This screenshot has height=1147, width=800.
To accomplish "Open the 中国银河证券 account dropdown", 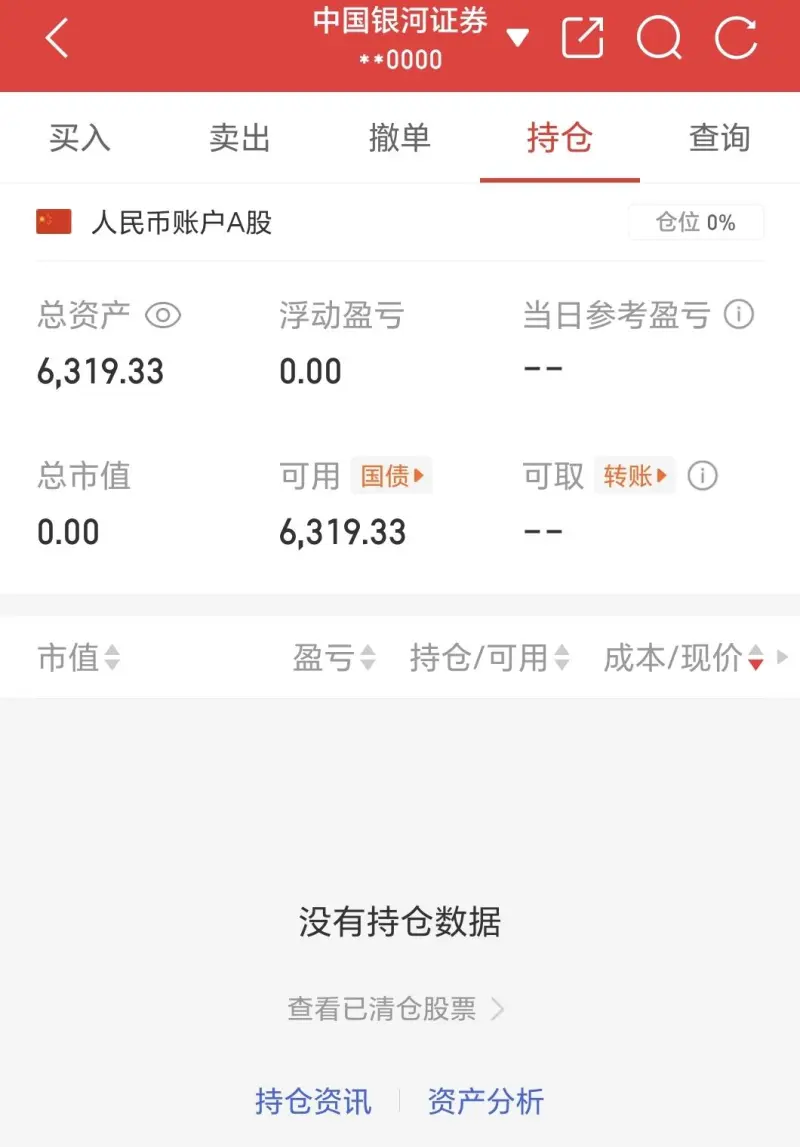I will pos(517,39).
